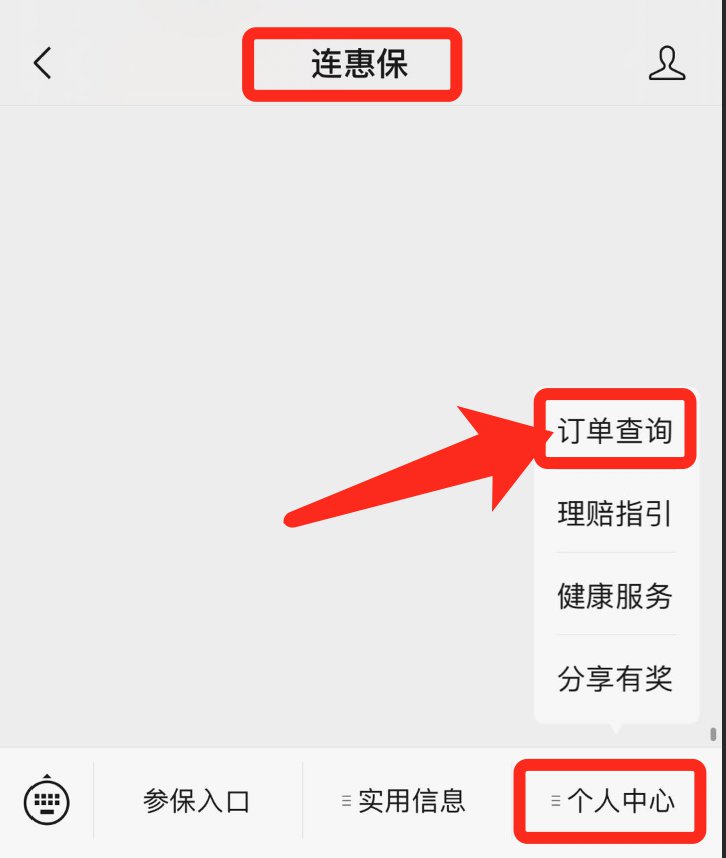Choose 健康服务 in the popup menu
This screenshot has height=858, width=726.
[615, 596]
